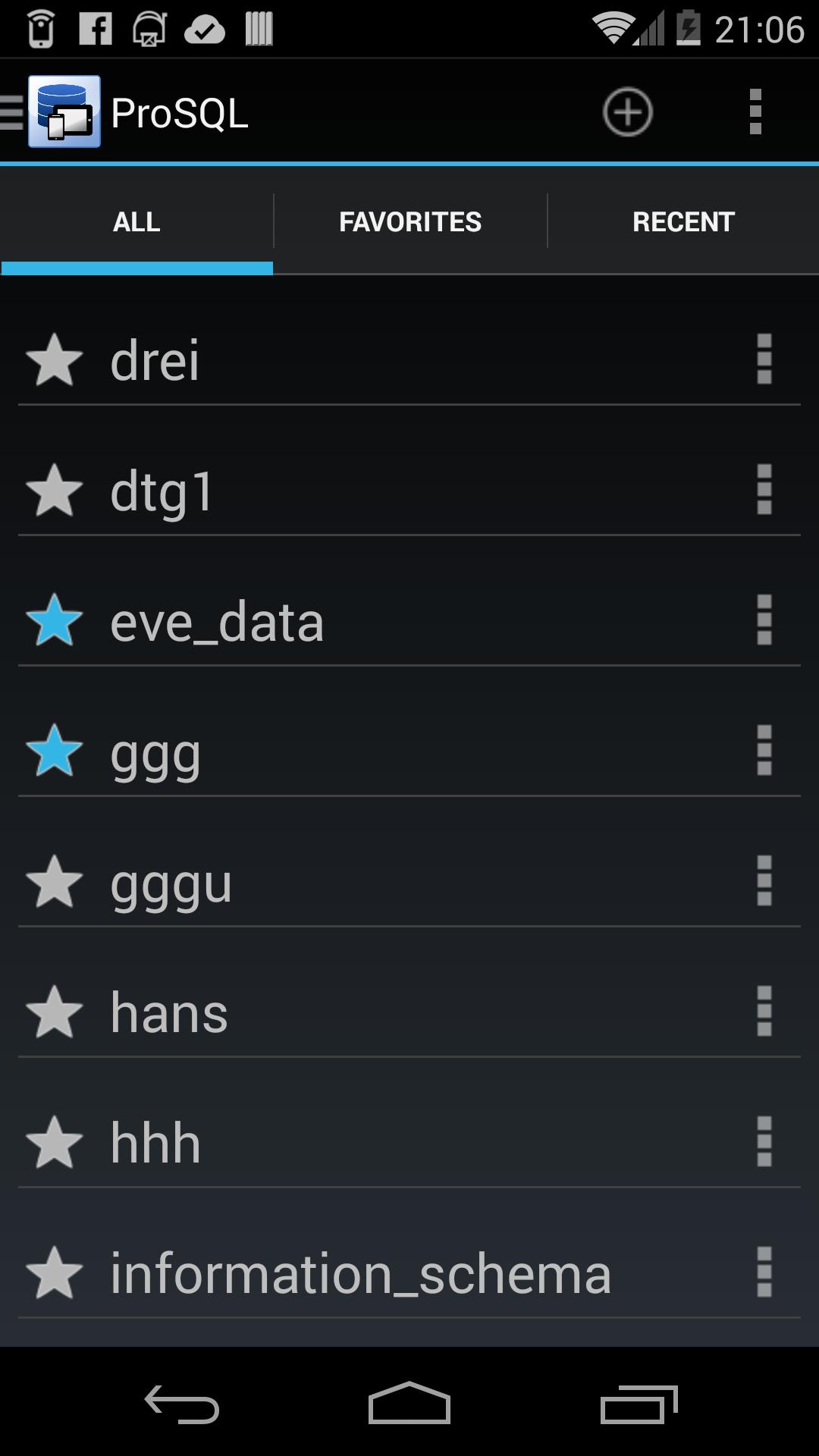This screenshot has width=819, height=1456.
Task: Open the app bar overflow menu
Action: (x=755, y=112)
